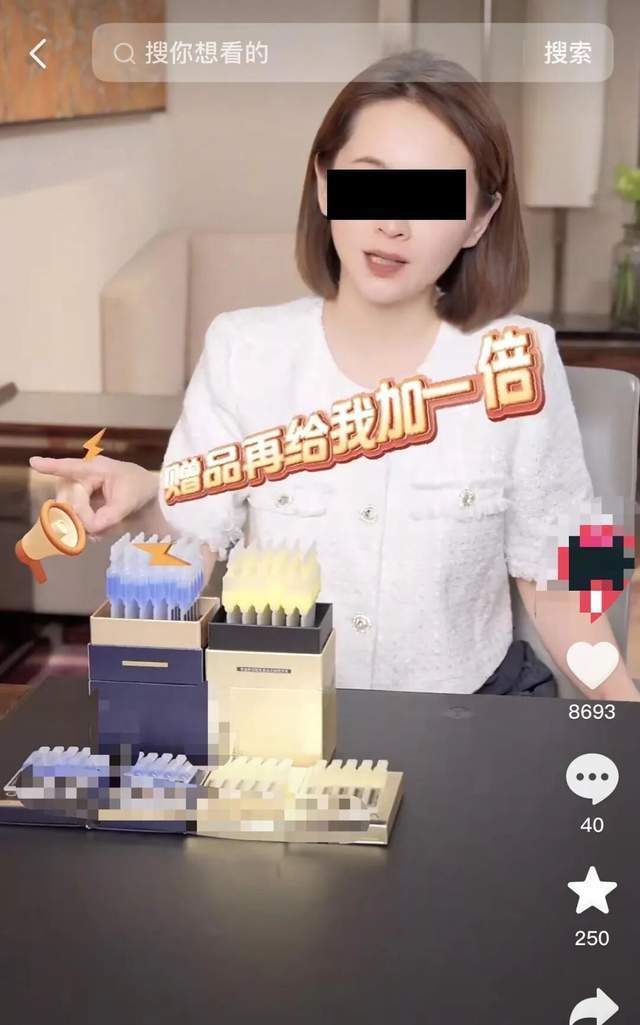Image resolution: width=640 pixels, height=1025 pixels.
Task: Add video to favorites with star
Action: click(592, 891)
